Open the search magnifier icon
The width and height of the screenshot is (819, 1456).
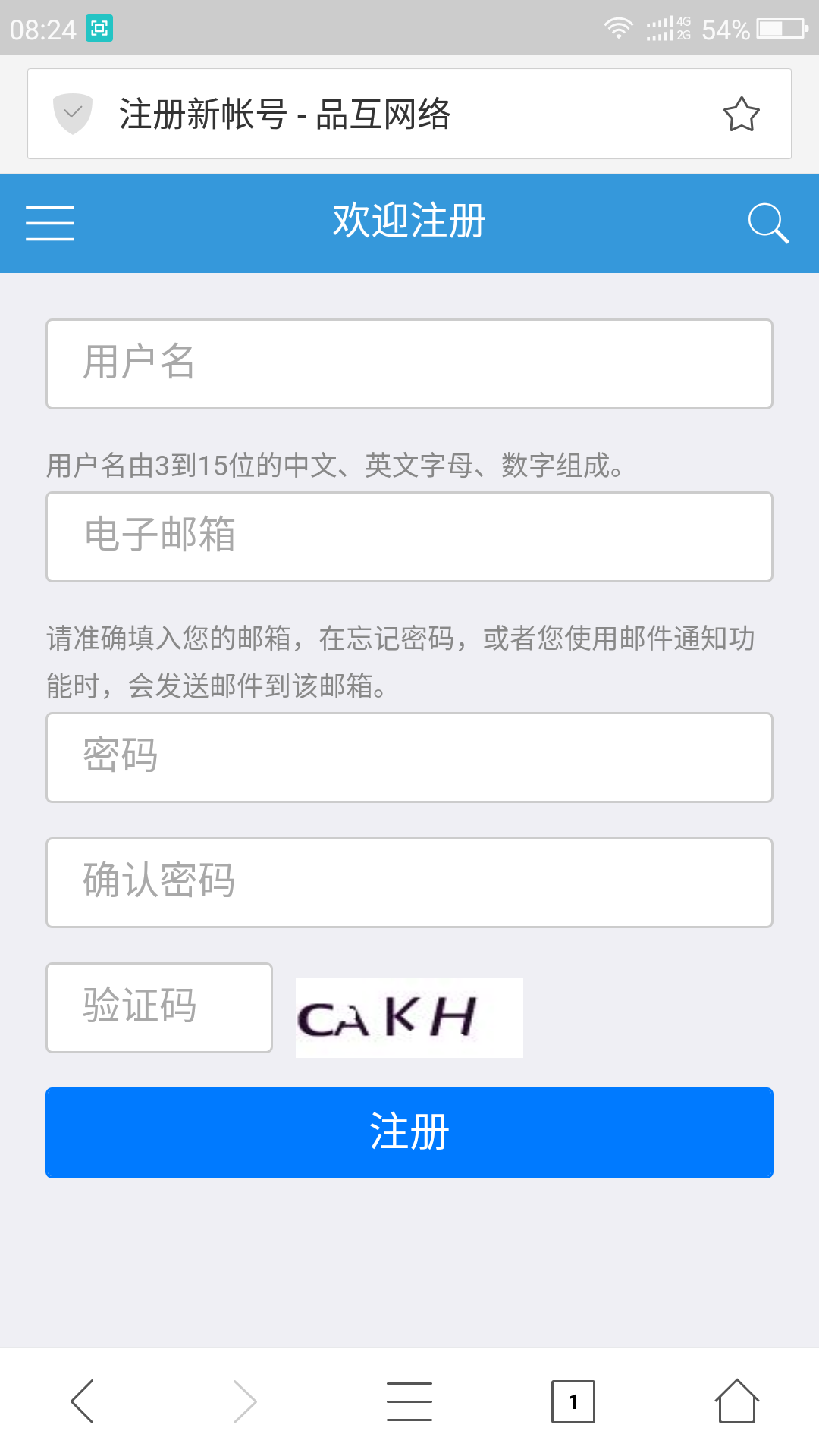[767, 223]
